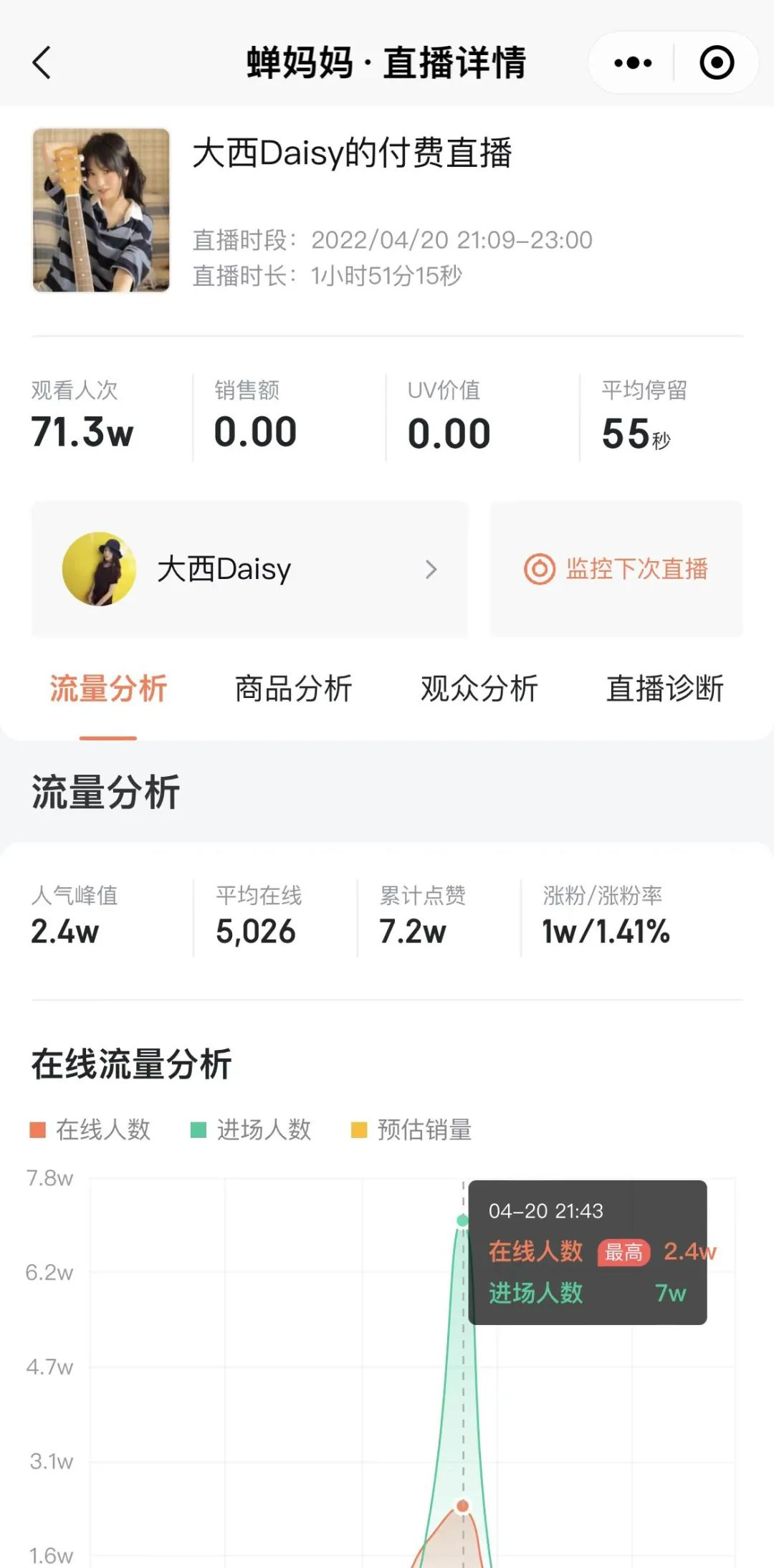The width and height of the screenshot is (774, 1568).
Task: Toggle the 进场人数 chart legend
Action: tap(252, 1130)
